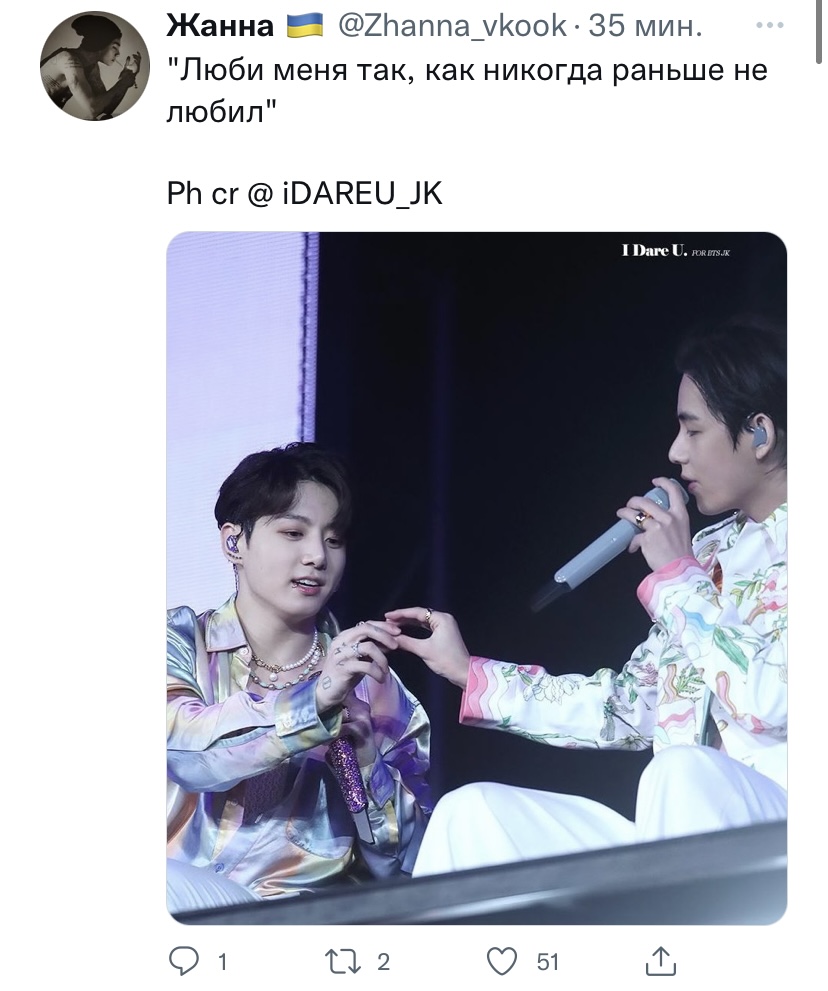Open the @Zhanna_vkook profile name
The image size is (828, 991).
point(453,26)
